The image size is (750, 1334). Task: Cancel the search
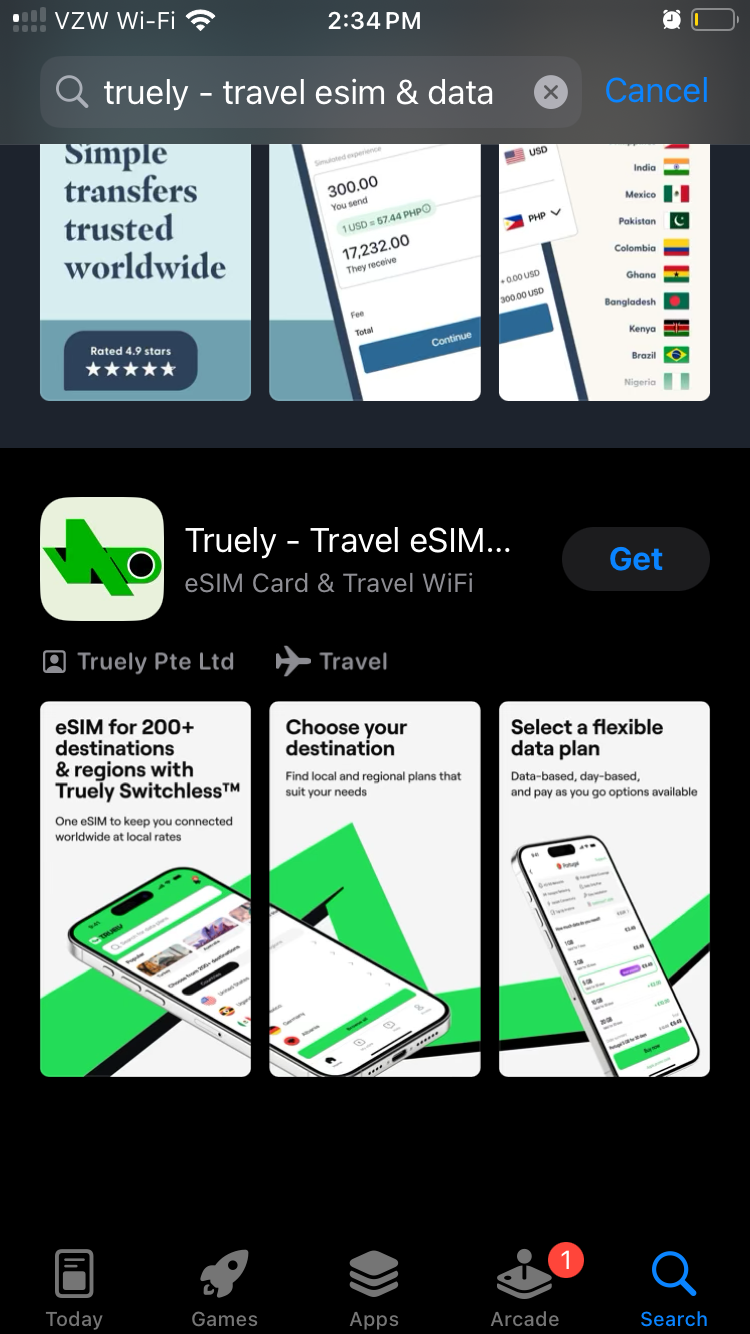[656, 91]
